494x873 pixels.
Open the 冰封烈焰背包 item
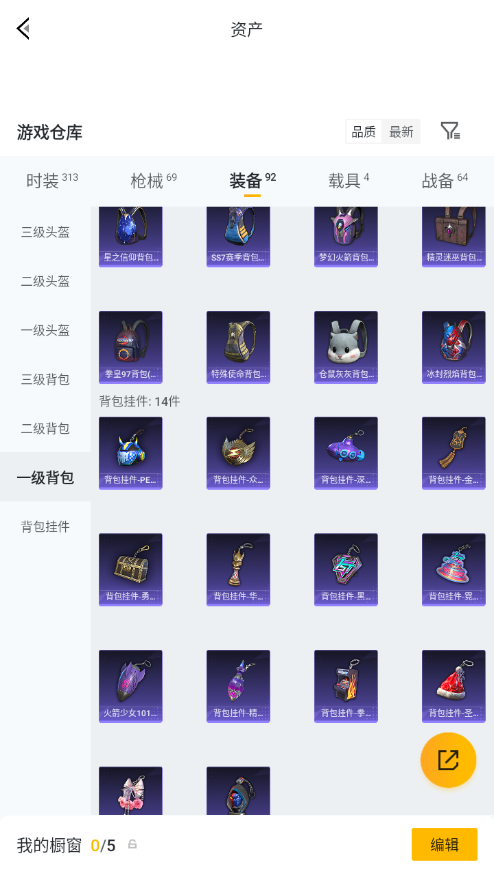(x=453, y=347)
